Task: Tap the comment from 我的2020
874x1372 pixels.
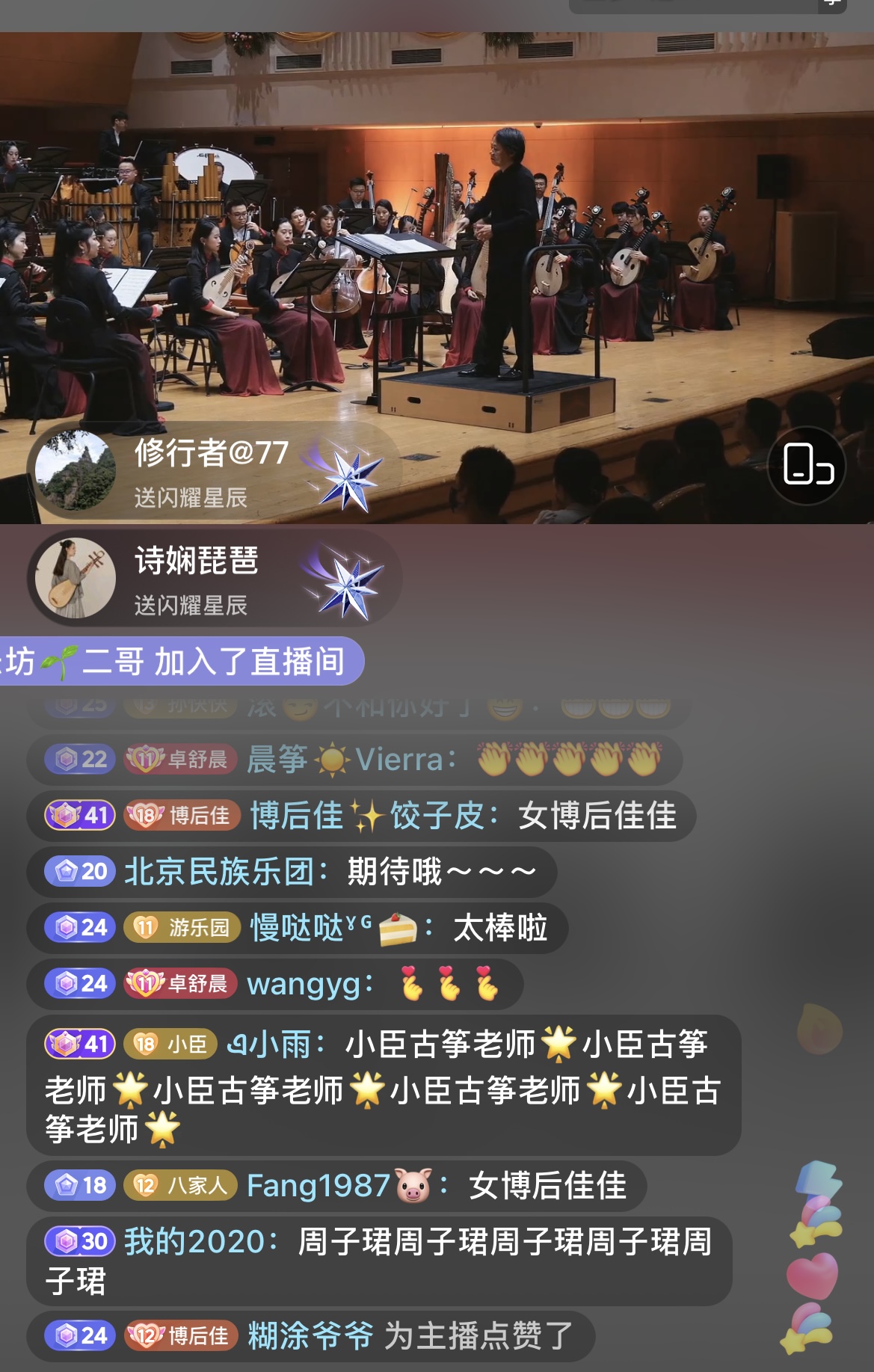Action: pos(378,1261)
